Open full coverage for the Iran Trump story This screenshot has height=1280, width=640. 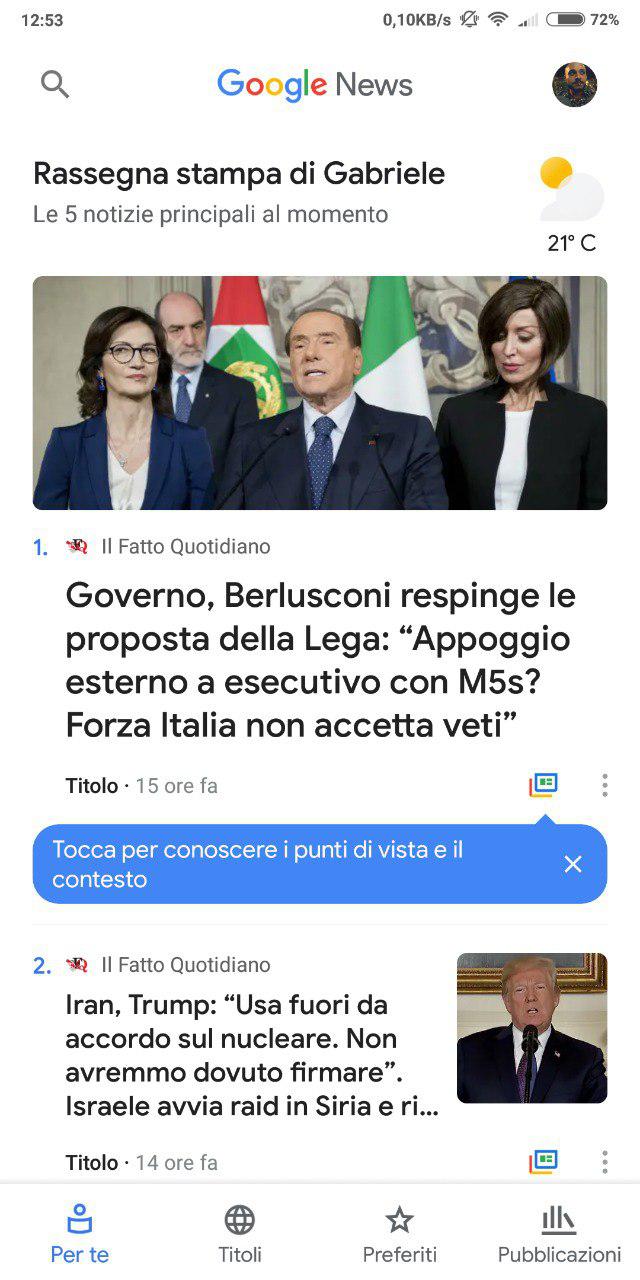tap(543, 1161)
